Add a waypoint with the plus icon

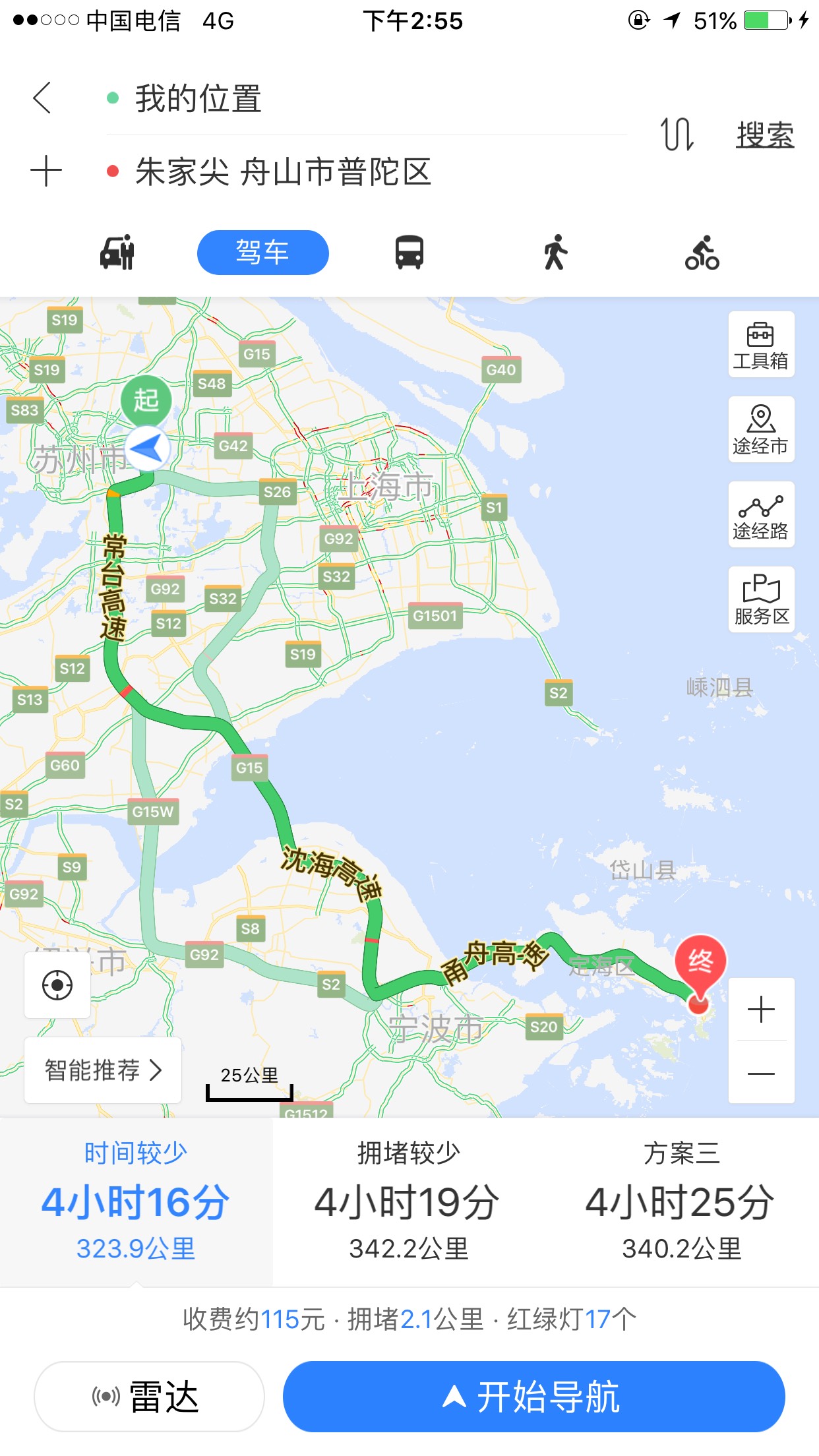pyautogui.click(x=46, y=171)
